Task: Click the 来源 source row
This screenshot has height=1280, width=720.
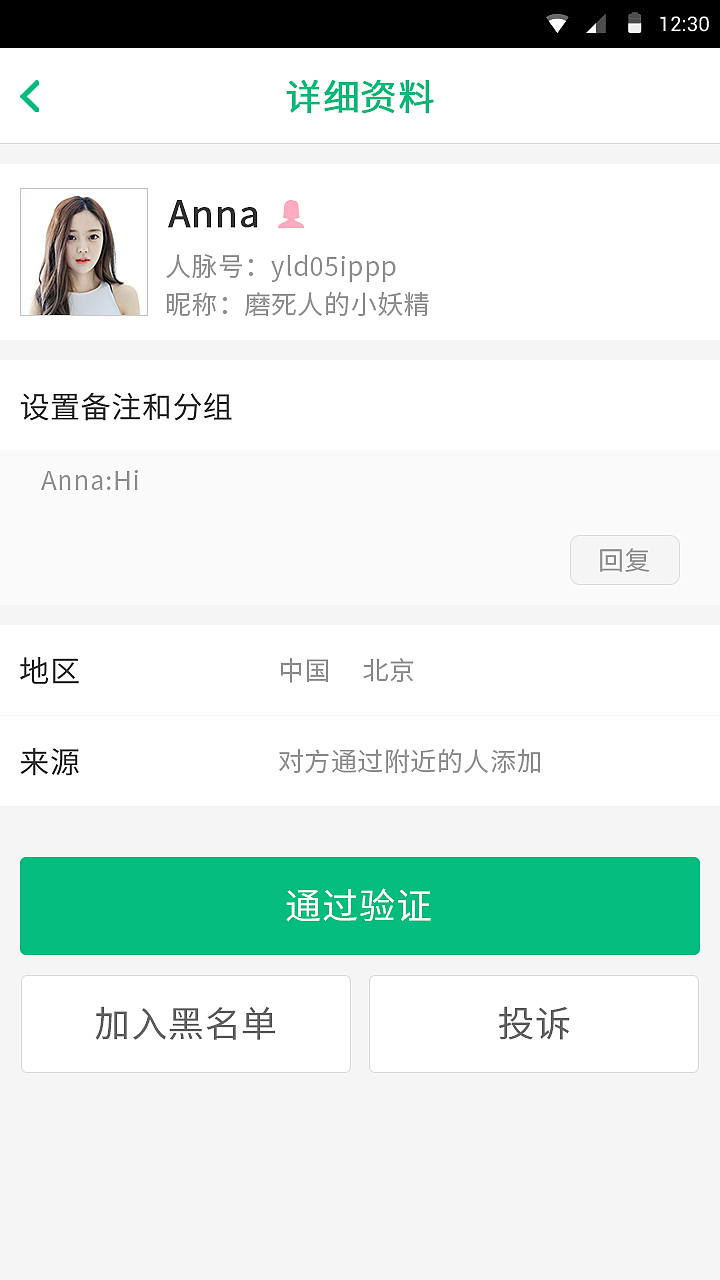Action: 360,762
